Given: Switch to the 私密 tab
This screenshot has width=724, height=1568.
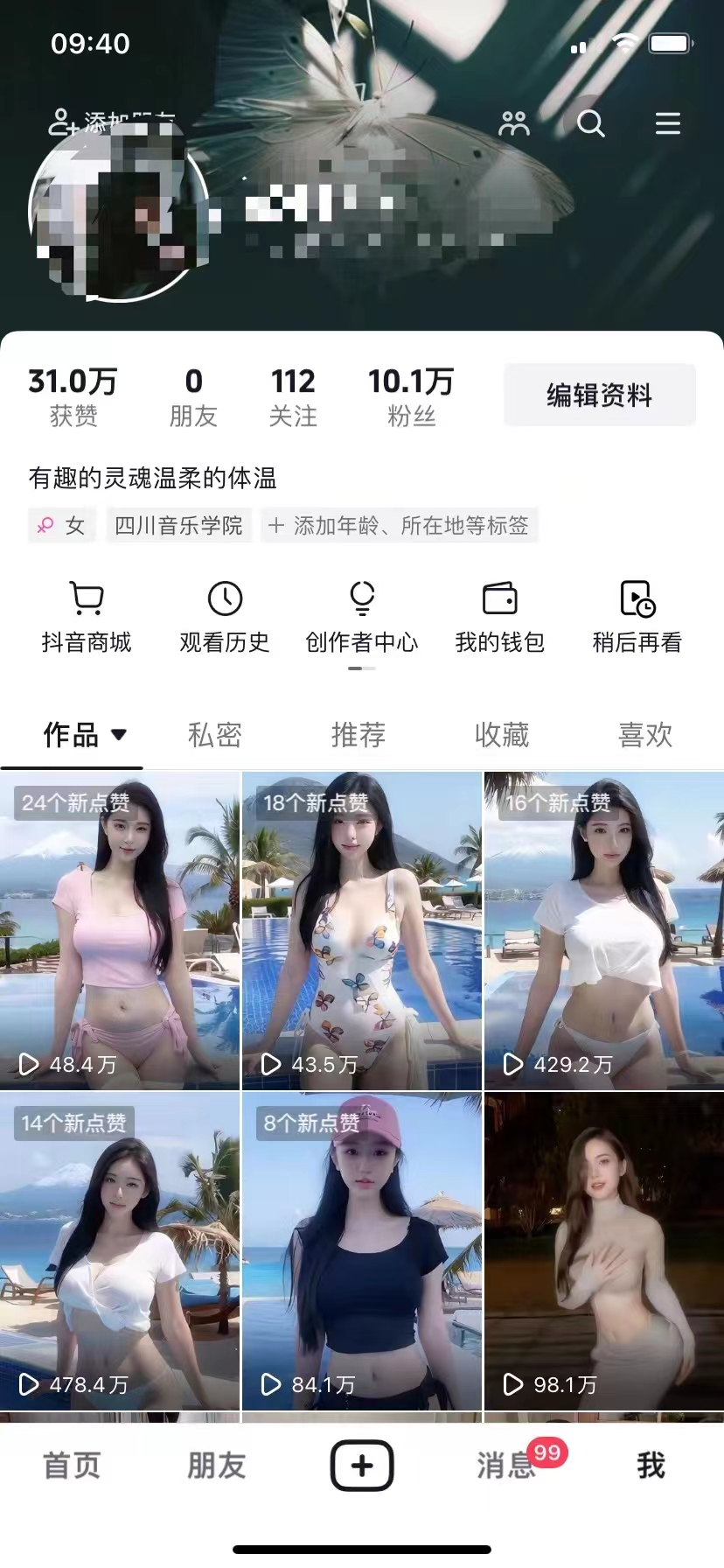Looking at the screenshot, I should tap(214, 735).
